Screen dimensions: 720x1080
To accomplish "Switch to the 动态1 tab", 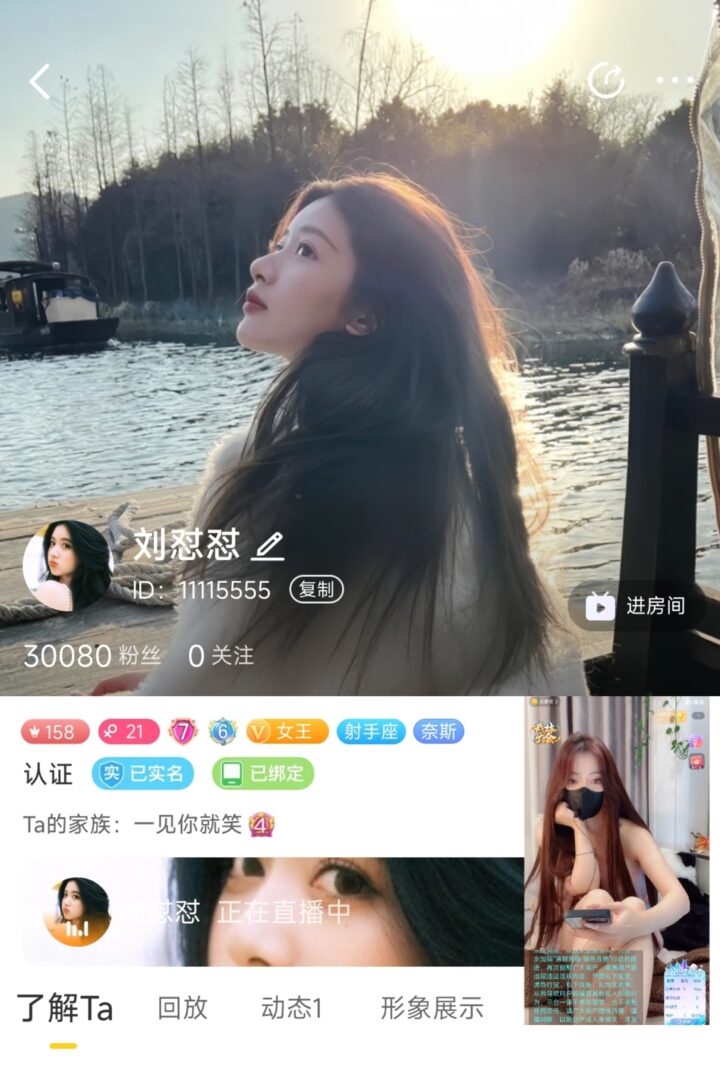I will click(291, 1008).
